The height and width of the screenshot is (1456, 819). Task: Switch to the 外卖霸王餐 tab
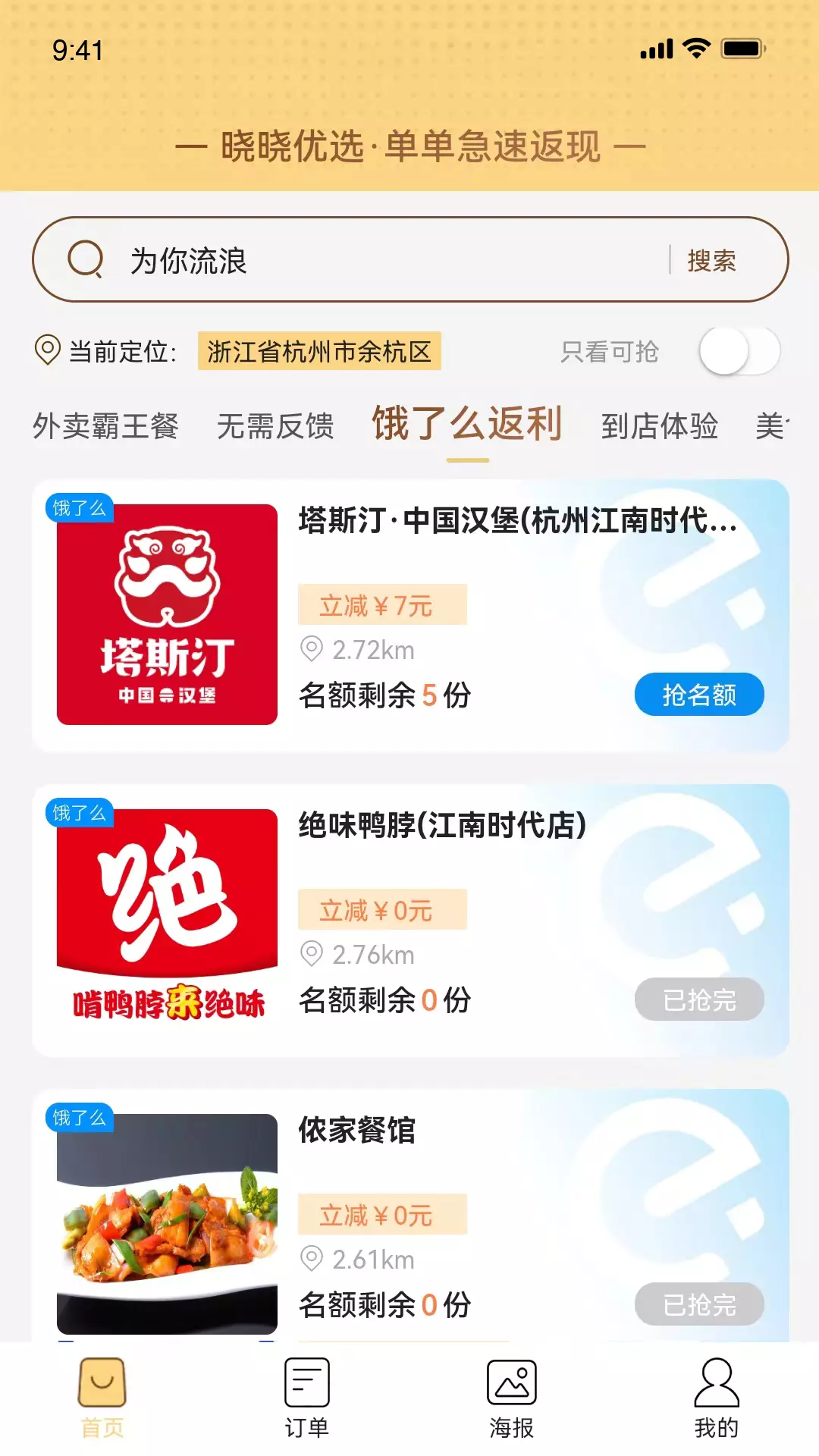(105, 425)
